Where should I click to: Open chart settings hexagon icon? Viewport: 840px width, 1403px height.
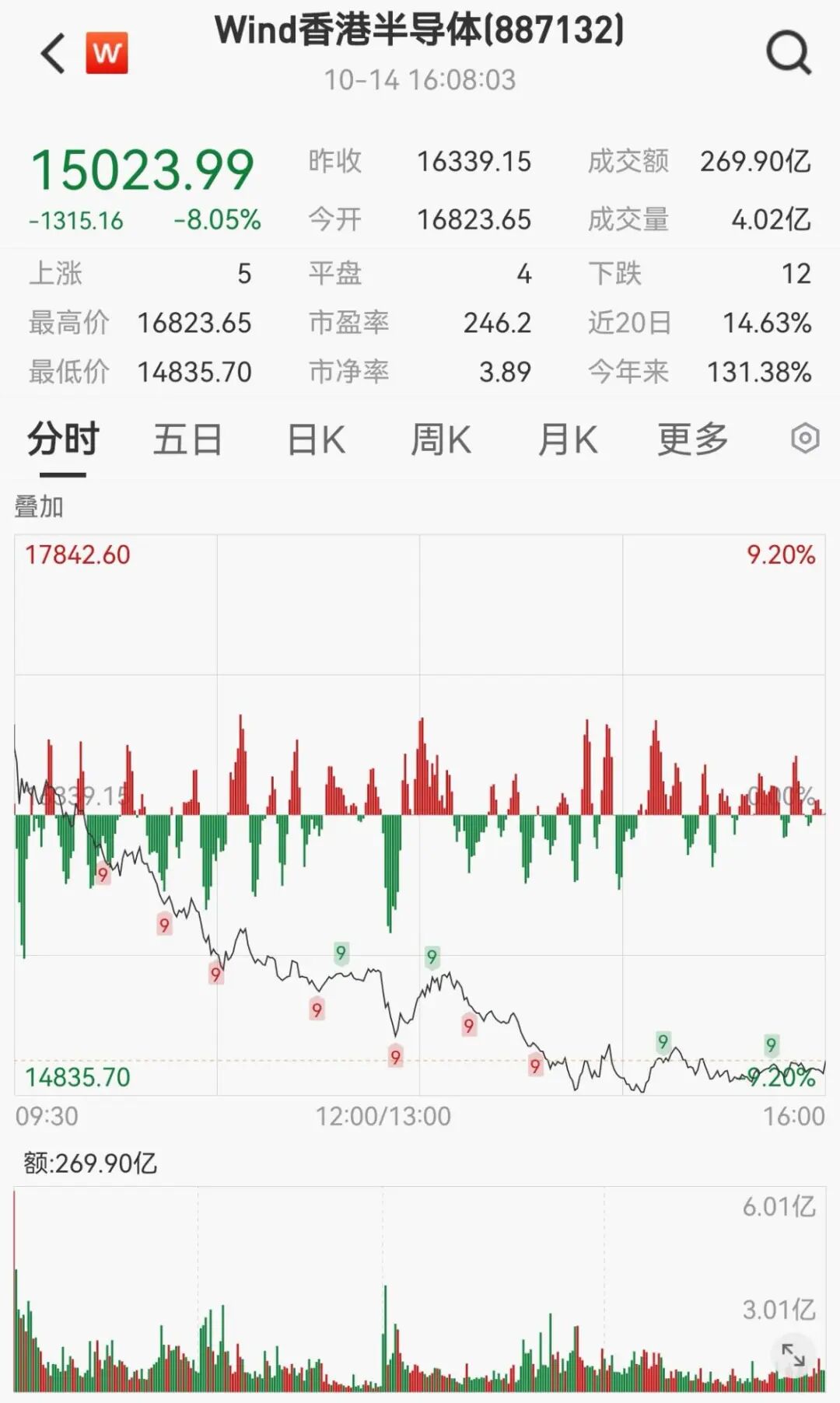click(x=805, y=439)
